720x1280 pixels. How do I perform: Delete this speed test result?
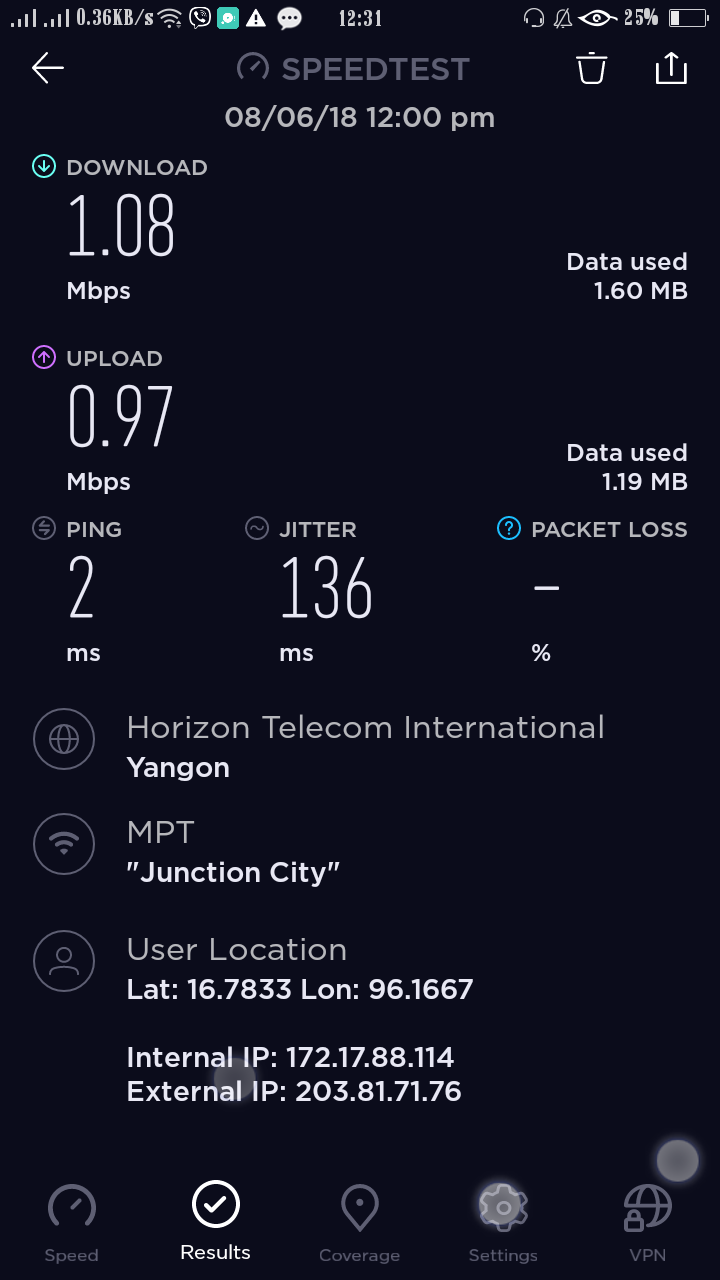tap(591, 68)
